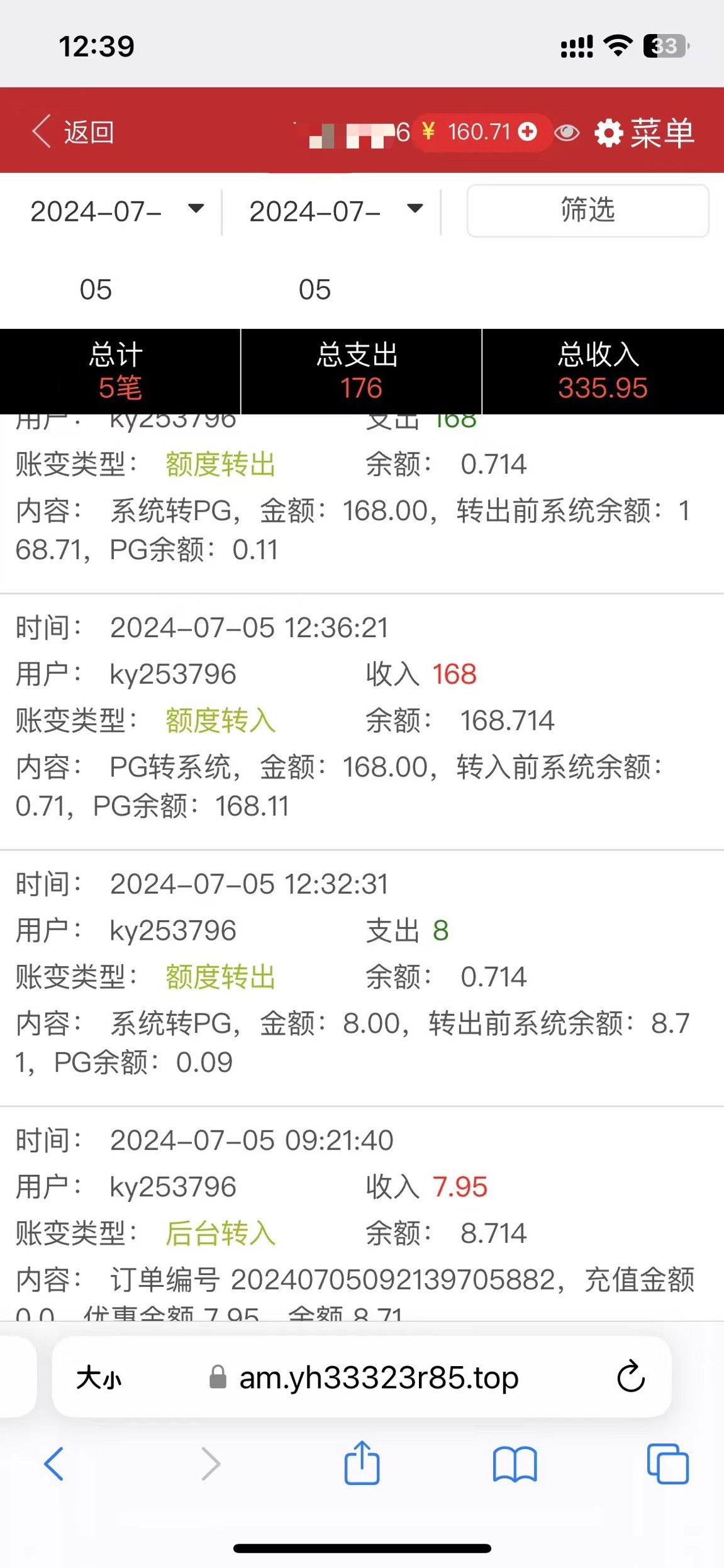The width and height of the screenshot is (724, 1568).
Task: Toggle balance visibility with the eye icon
Action: (x=567, y=133)
